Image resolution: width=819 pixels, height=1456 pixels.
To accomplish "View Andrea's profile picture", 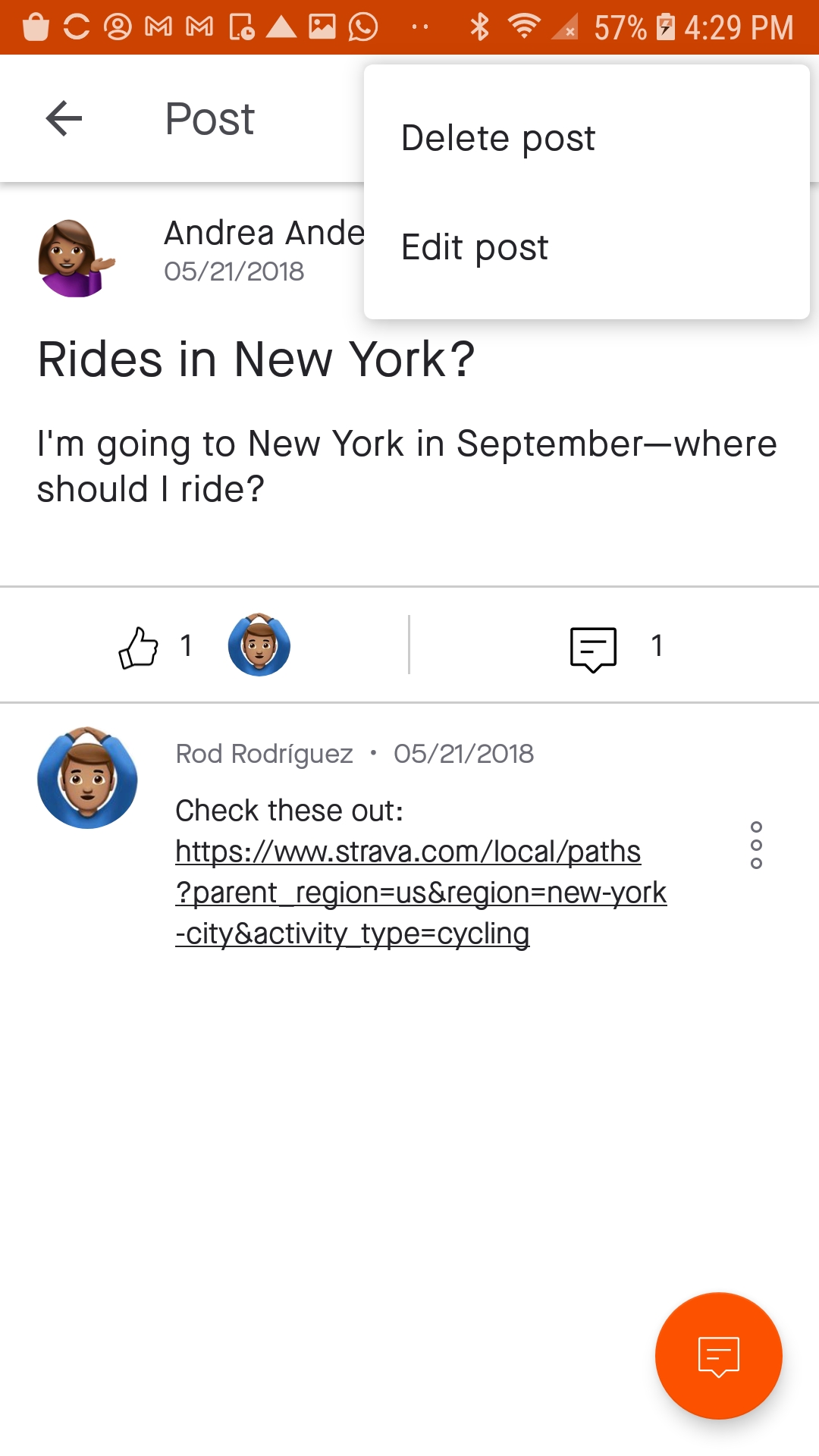I will coord(75,258).
